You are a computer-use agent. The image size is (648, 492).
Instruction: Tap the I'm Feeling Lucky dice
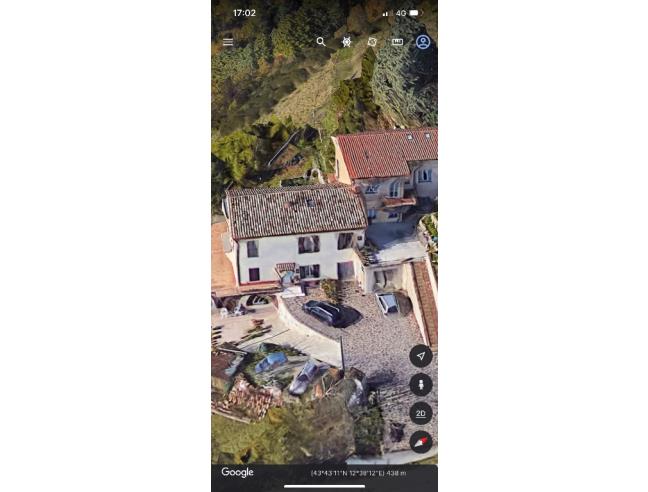click(x=372, y=42)
